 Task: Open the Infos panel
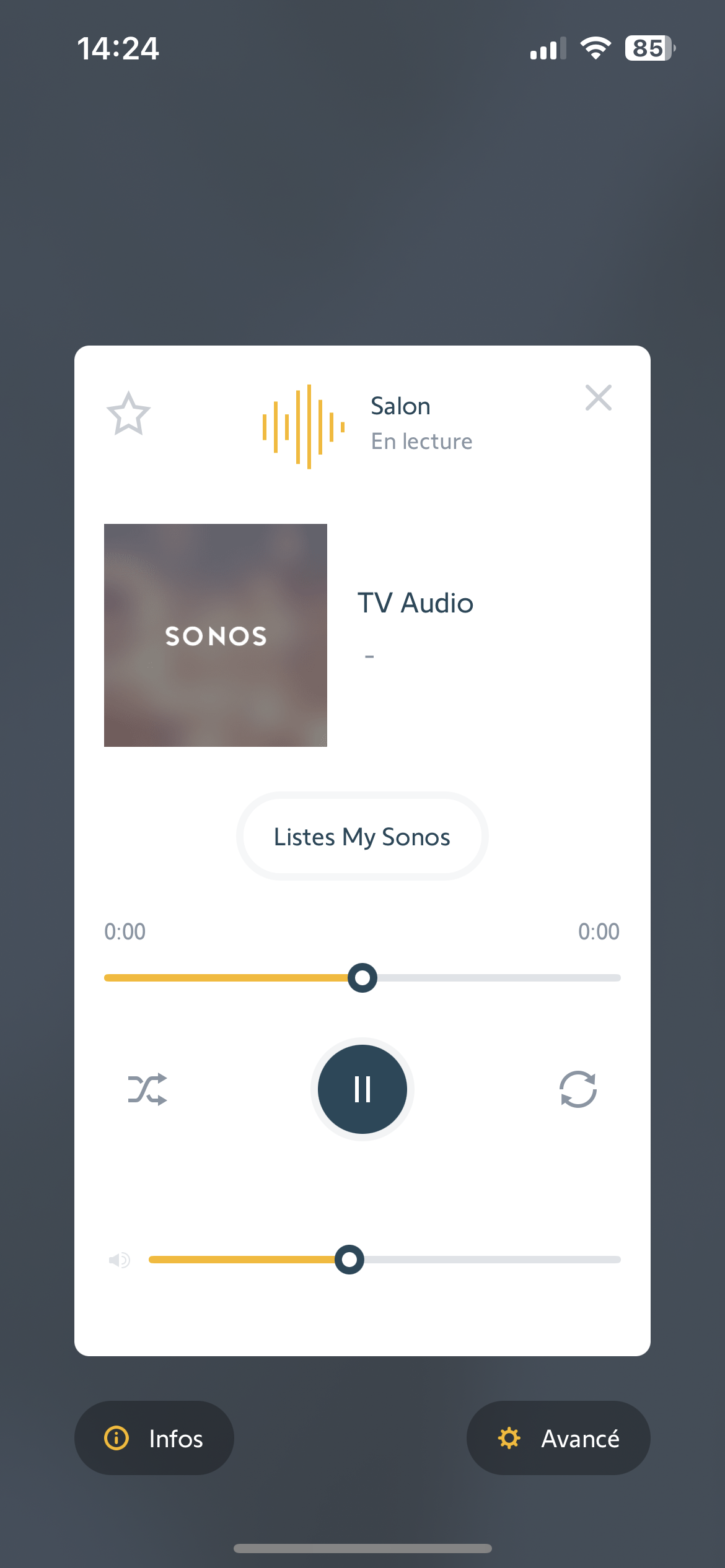[154, 1438]
